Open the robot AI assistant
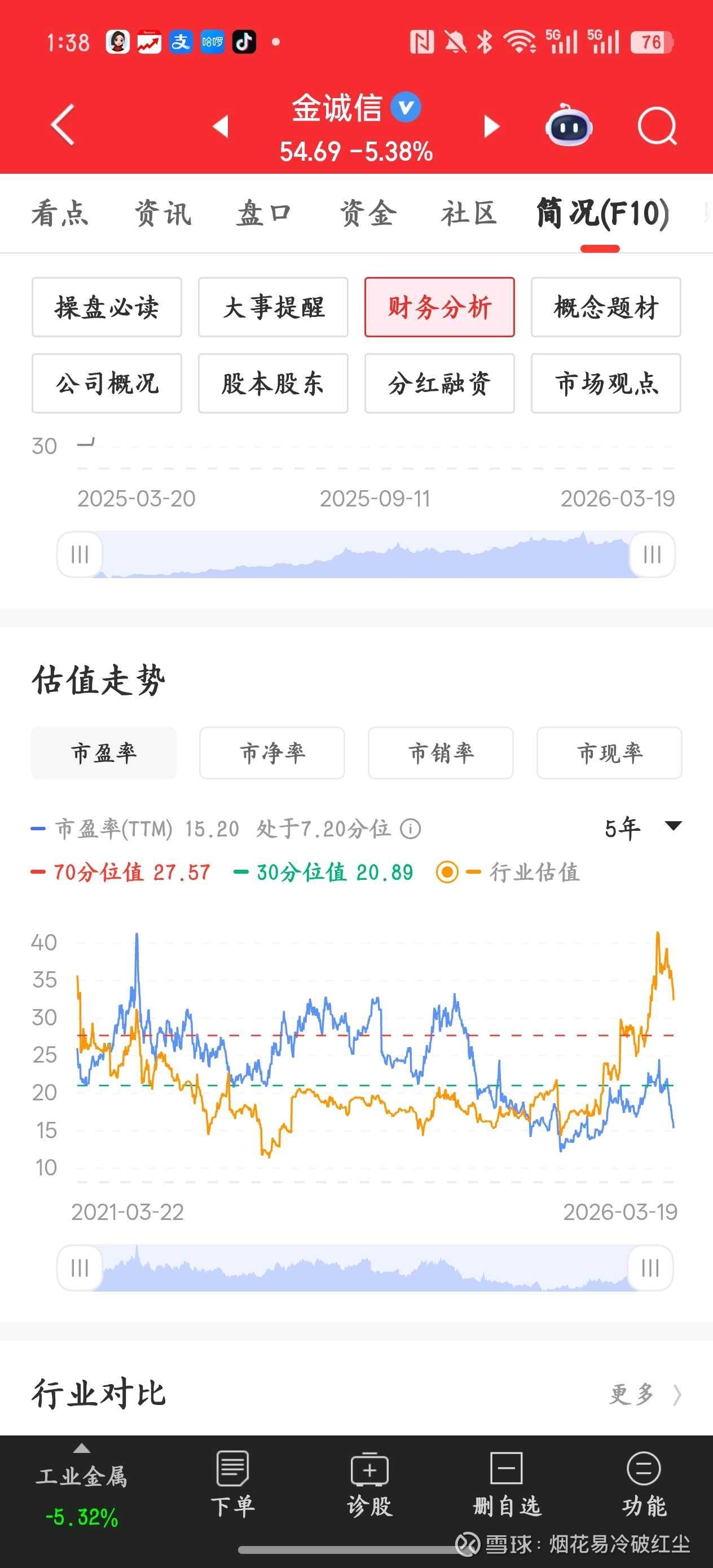Image resolution: width=713 pixels, height=1568 pixels. tap(569, 126)
